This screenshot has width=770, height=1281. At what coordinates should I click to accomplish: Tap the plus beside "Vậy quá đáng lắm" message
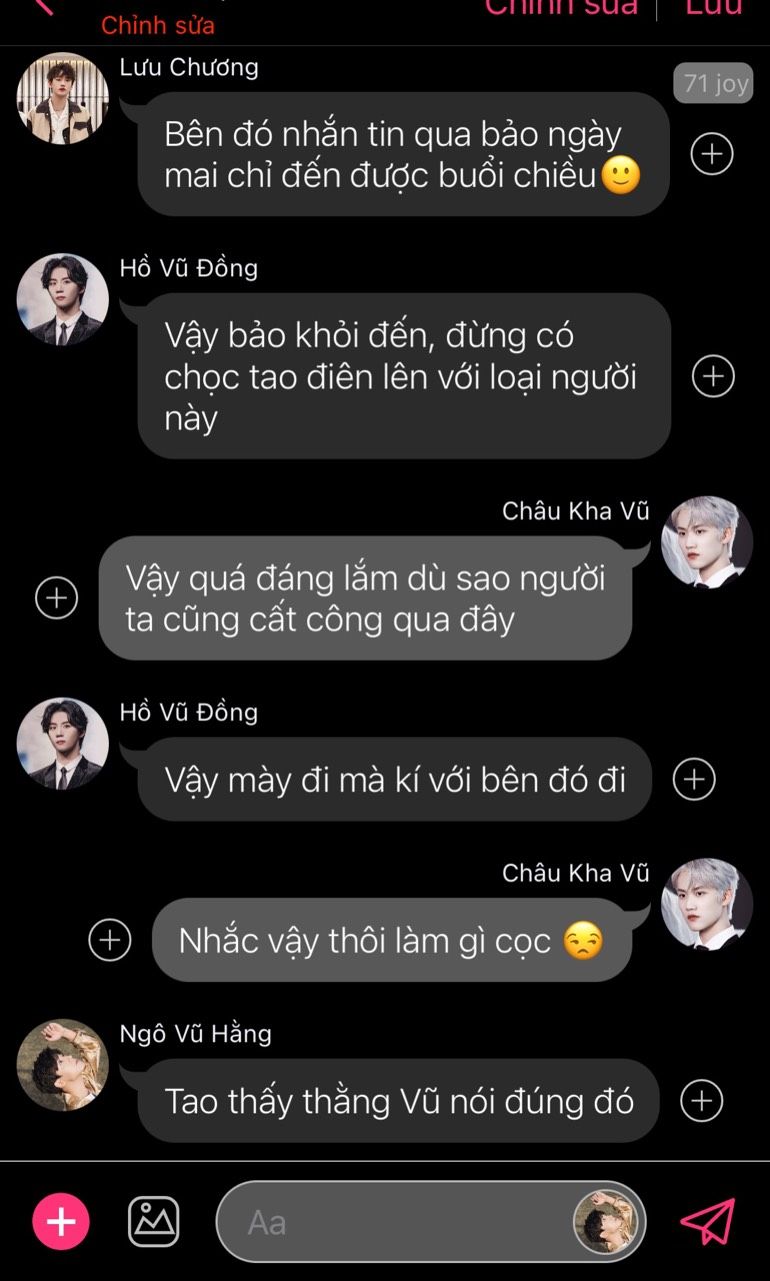click(x=56, y=598)
